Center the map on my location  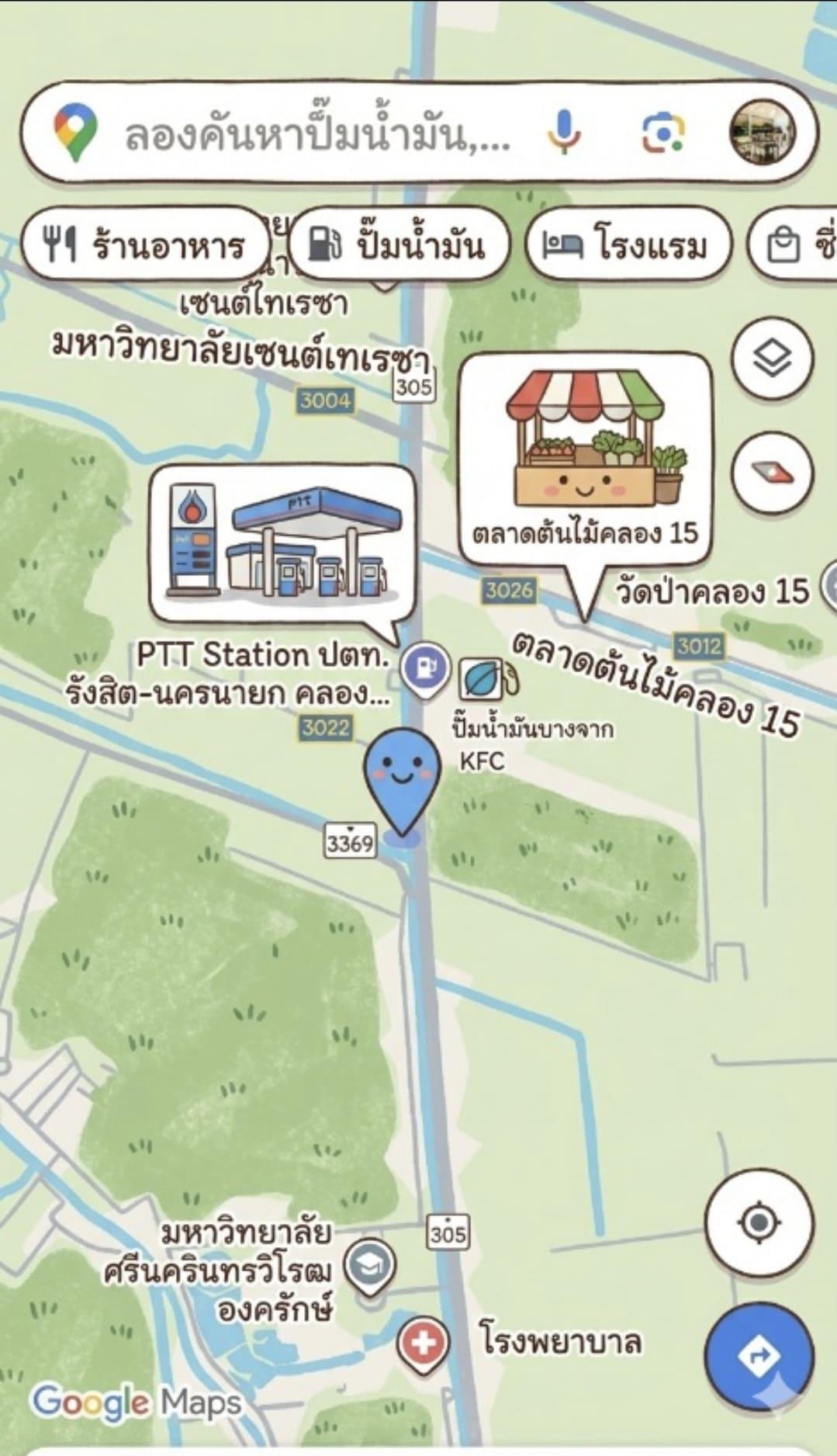759,1222
